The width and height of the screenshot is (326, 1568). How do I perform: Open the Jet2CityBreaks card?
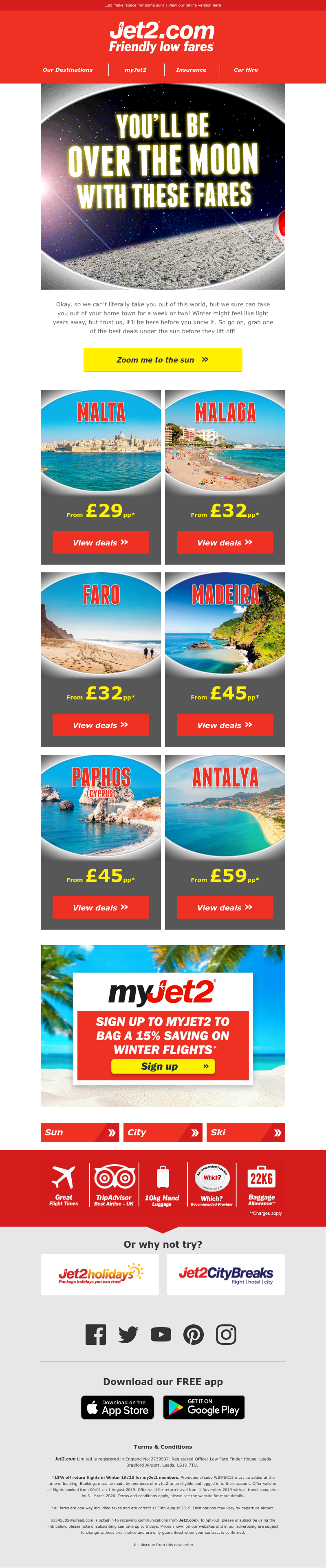click(x=226, y=1273)
